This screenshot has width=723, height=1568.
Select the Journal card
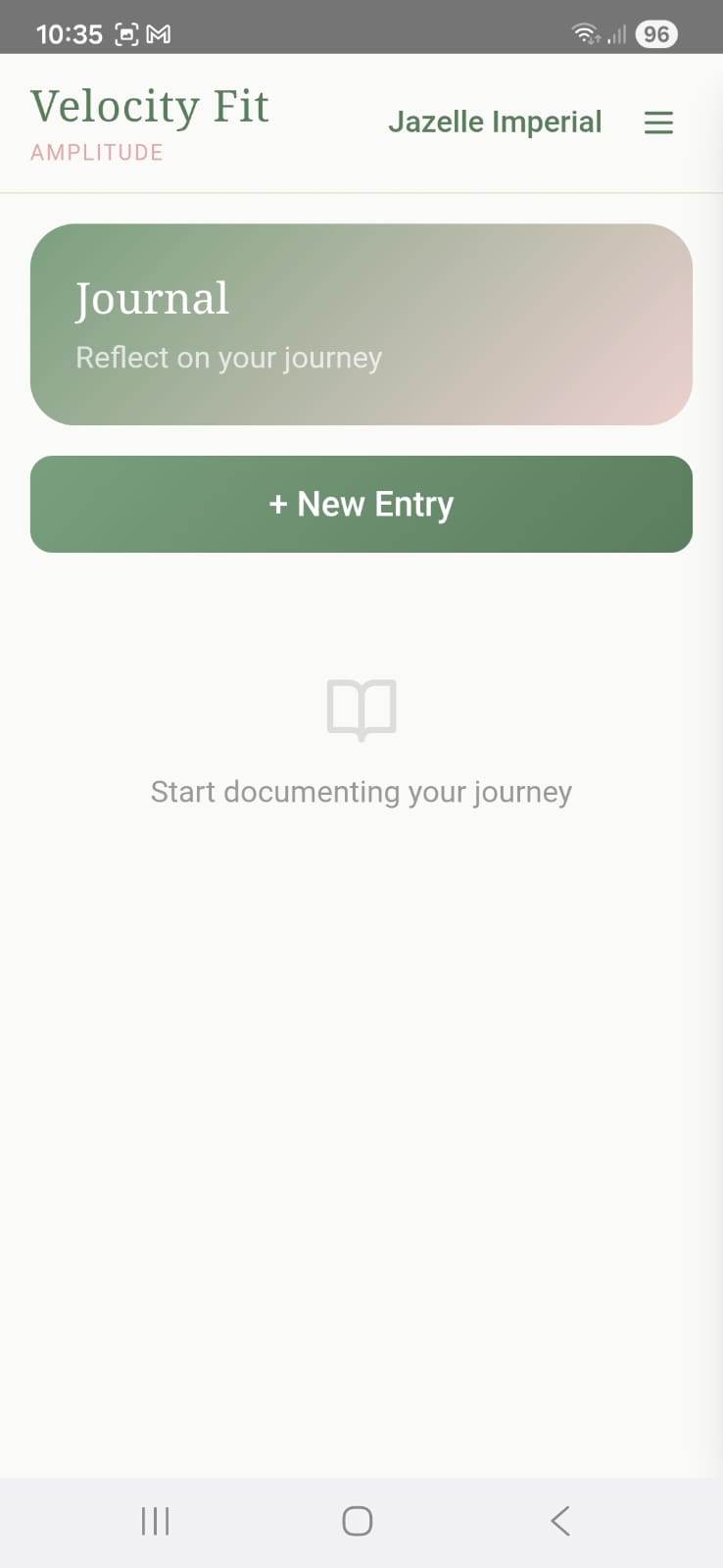tap(361, 323)
